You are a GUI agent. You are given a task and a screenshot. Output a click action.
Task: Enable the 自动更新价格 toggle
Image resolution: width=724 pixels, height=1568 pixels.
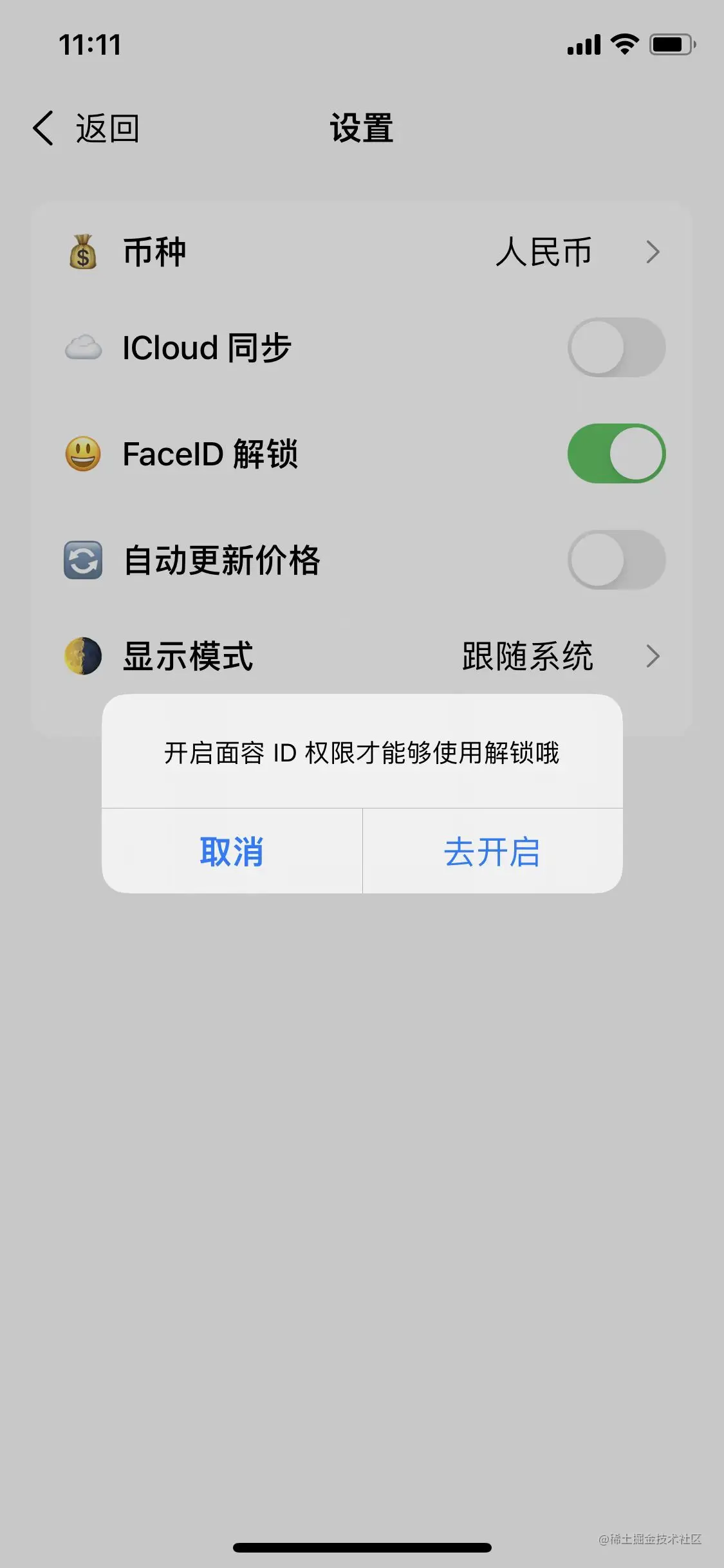click(x=617, y=559)
